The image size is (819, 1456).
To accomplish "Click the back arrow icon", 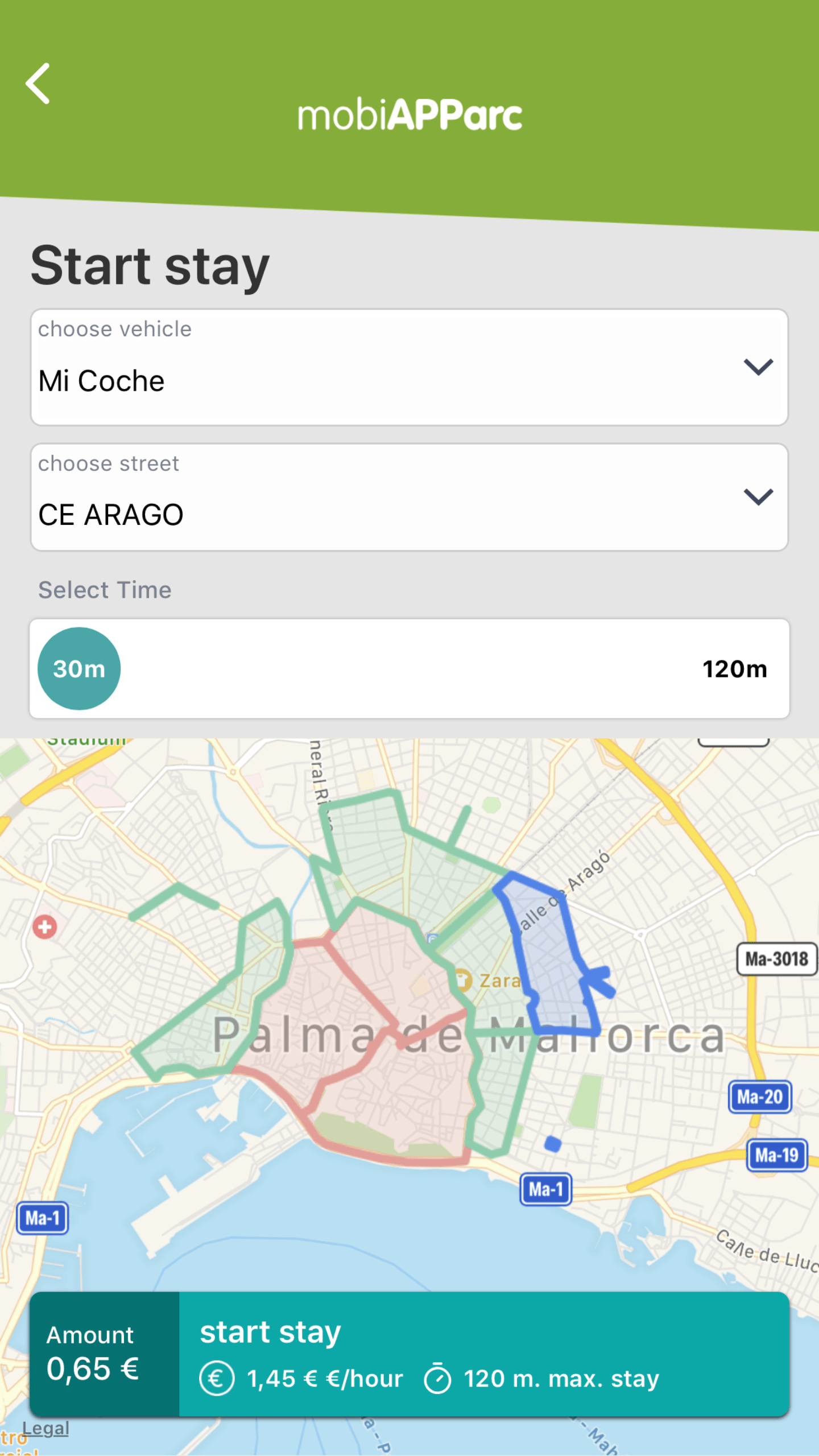I will click(38, 84).
